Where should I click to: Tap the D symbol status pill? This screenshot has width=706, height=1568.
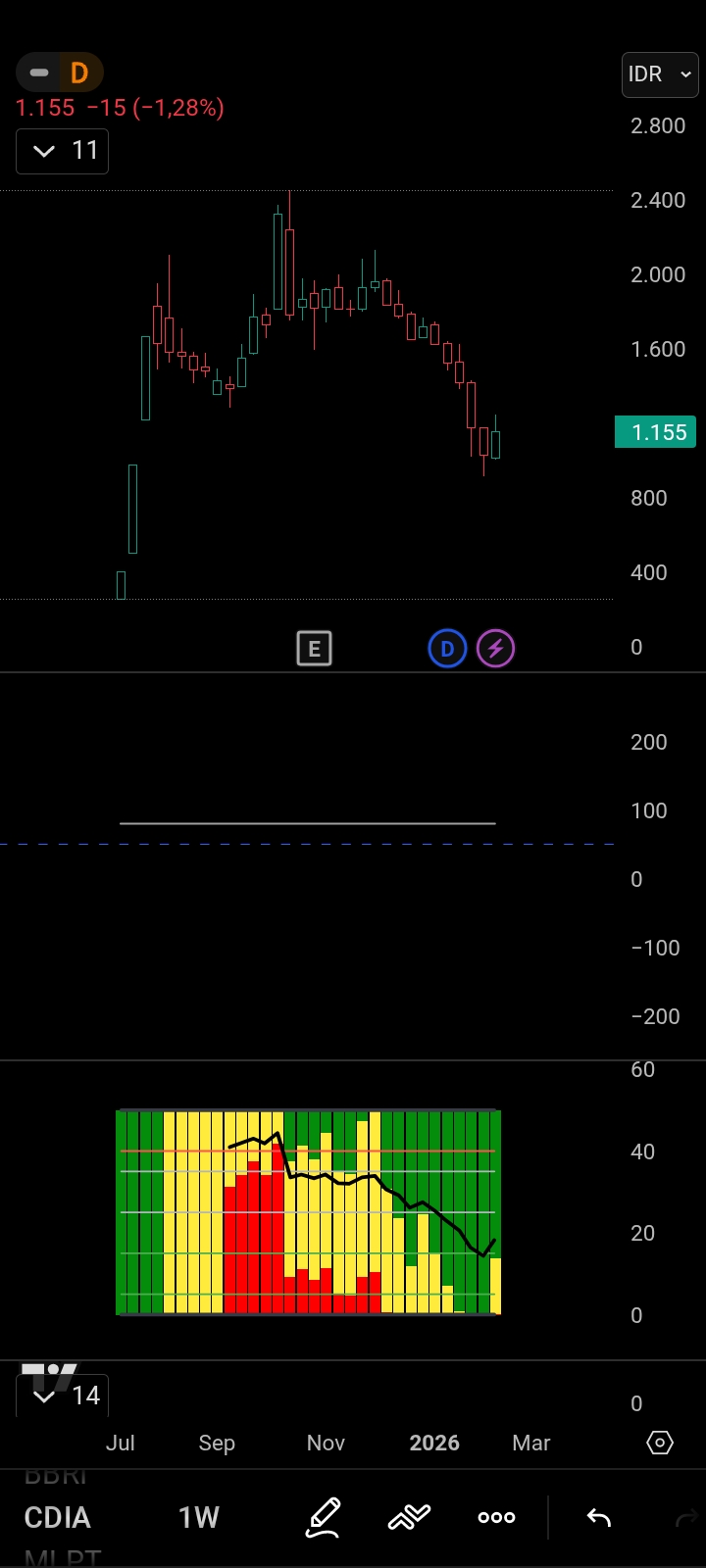(x=60, y=73)
